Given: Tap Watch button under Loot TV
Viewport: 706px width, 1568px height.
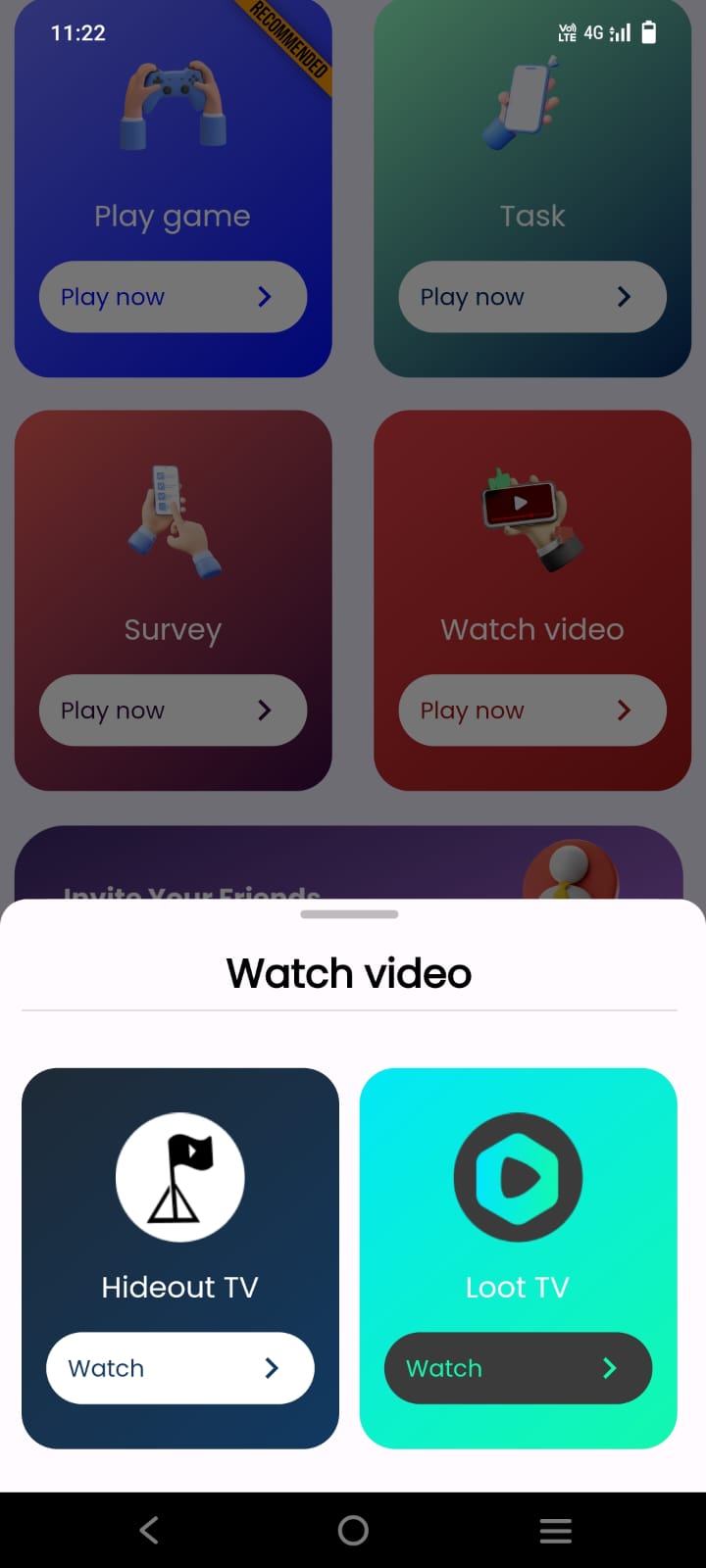Looking at the screenshot, I should (x=518, y=1368).
